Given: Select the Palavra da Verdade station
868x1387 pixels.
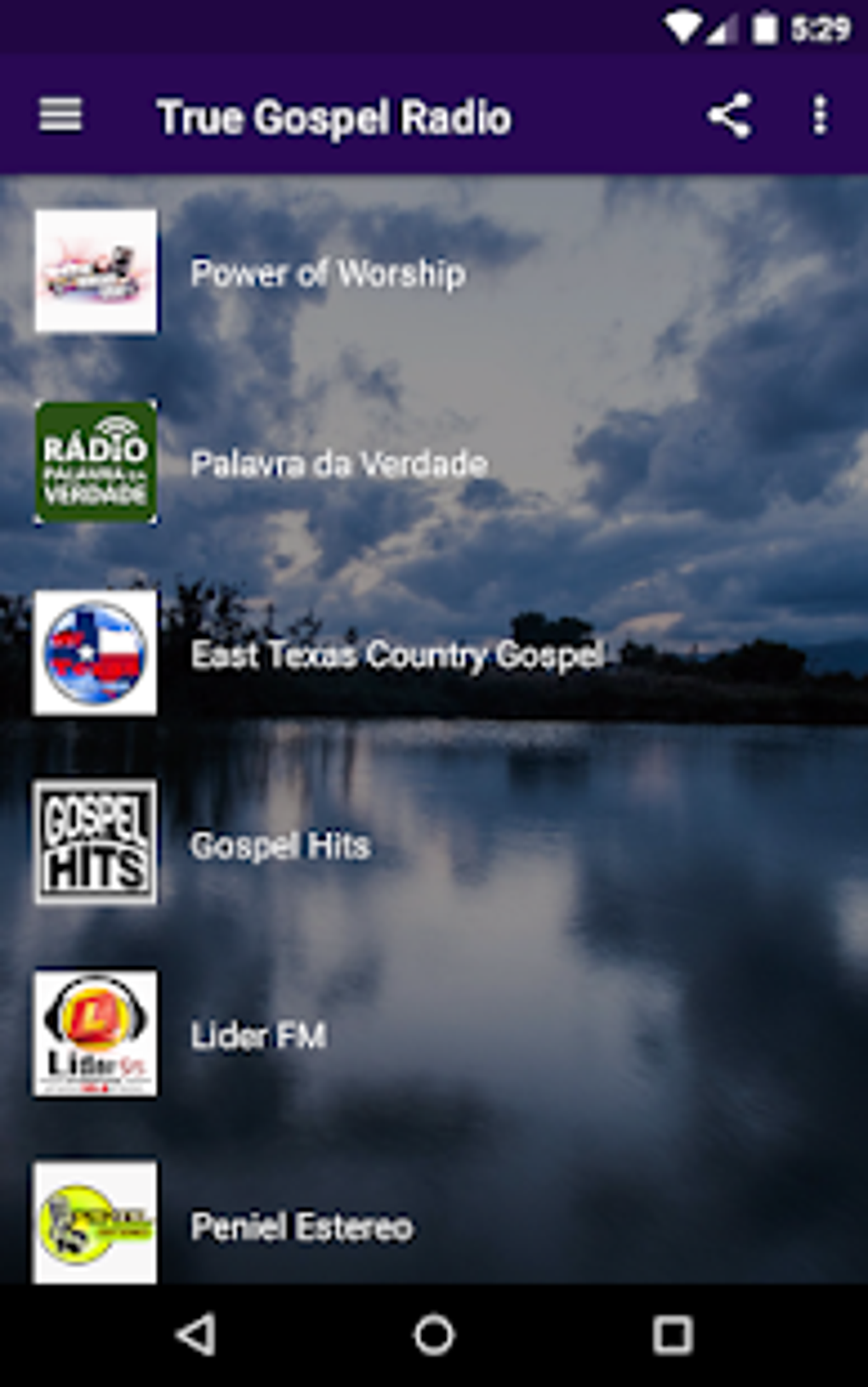Looking at the screenshot, I should (339, 464).
